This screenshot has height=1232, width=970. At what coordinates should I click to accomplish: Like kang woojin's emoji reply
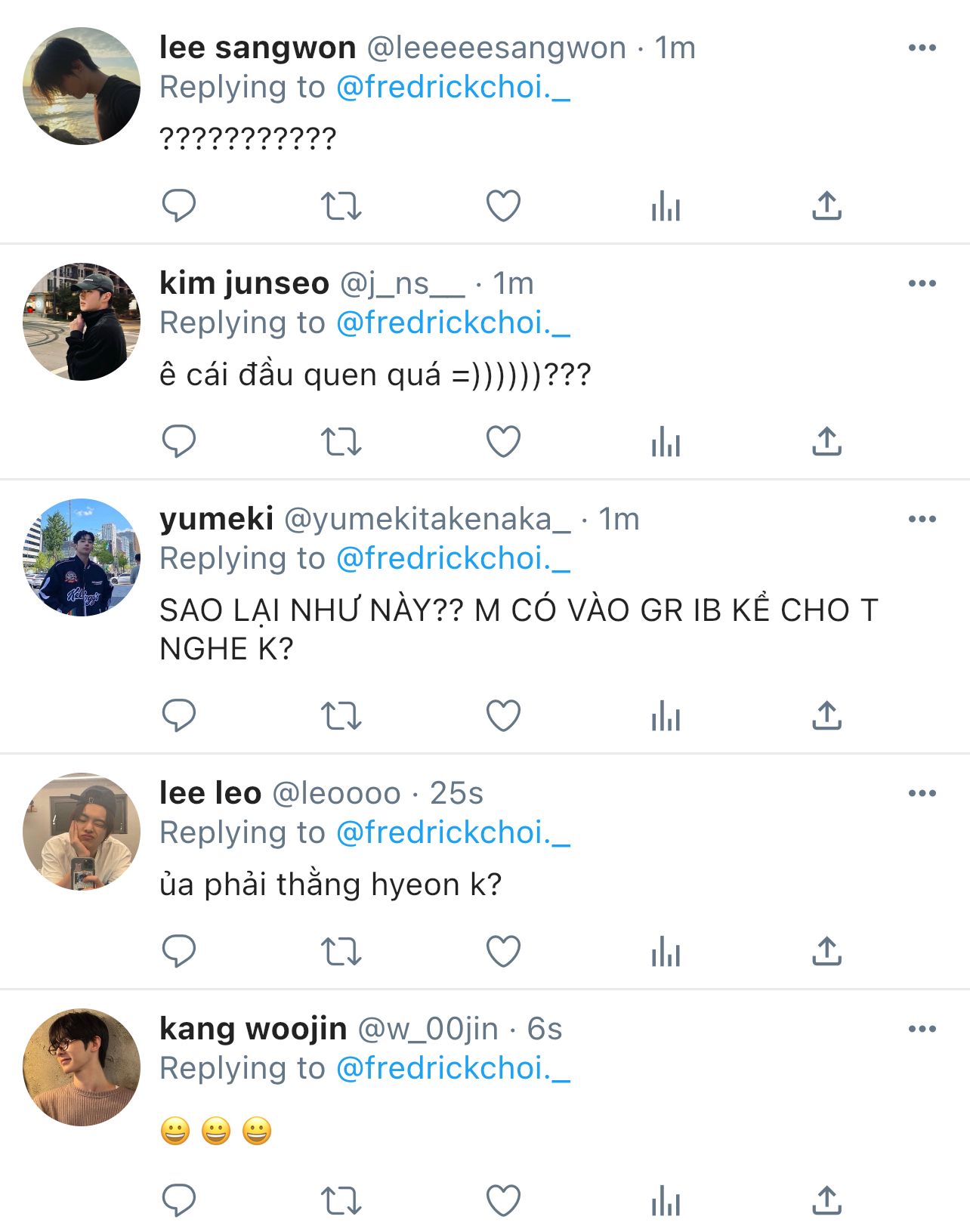point(503,1200)
